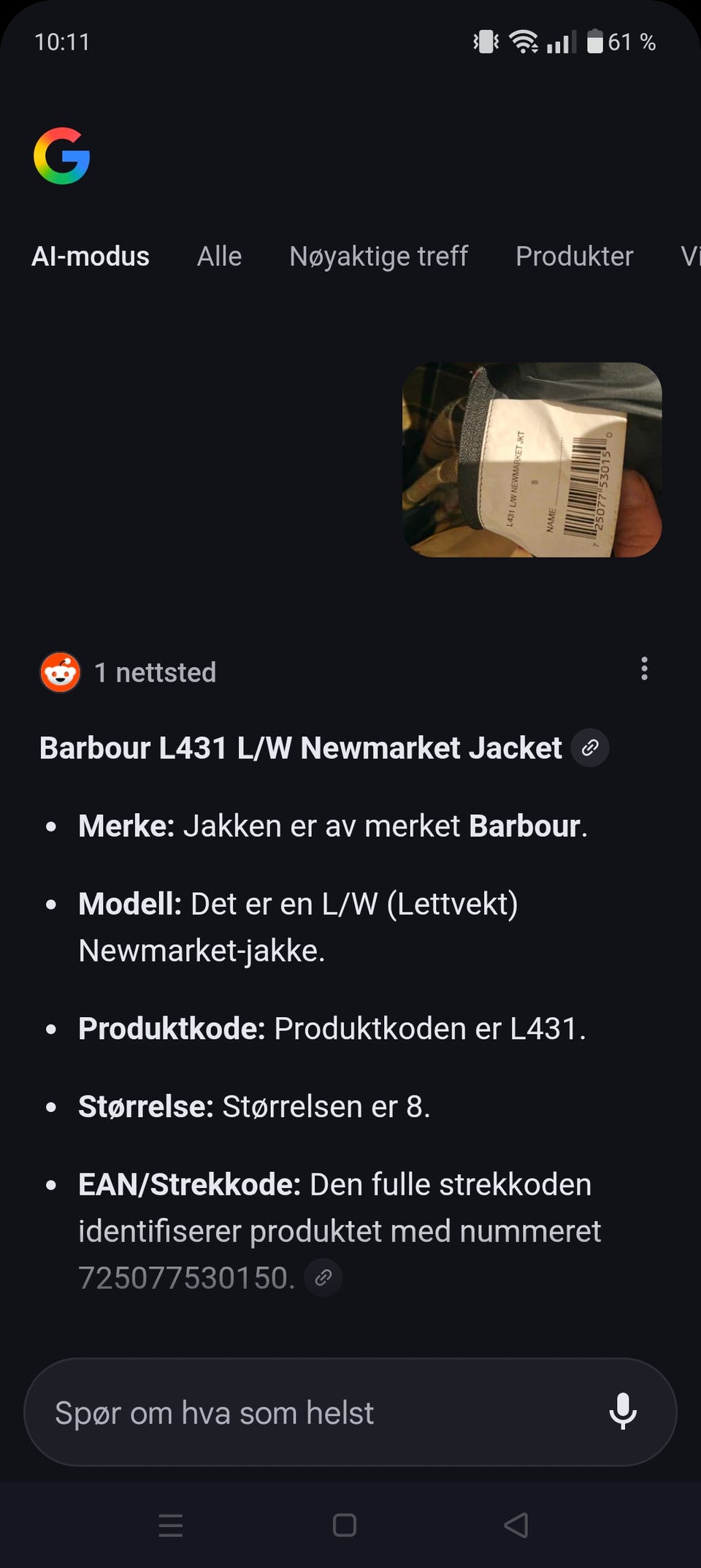Tap the Google logo

coord(62,156)
